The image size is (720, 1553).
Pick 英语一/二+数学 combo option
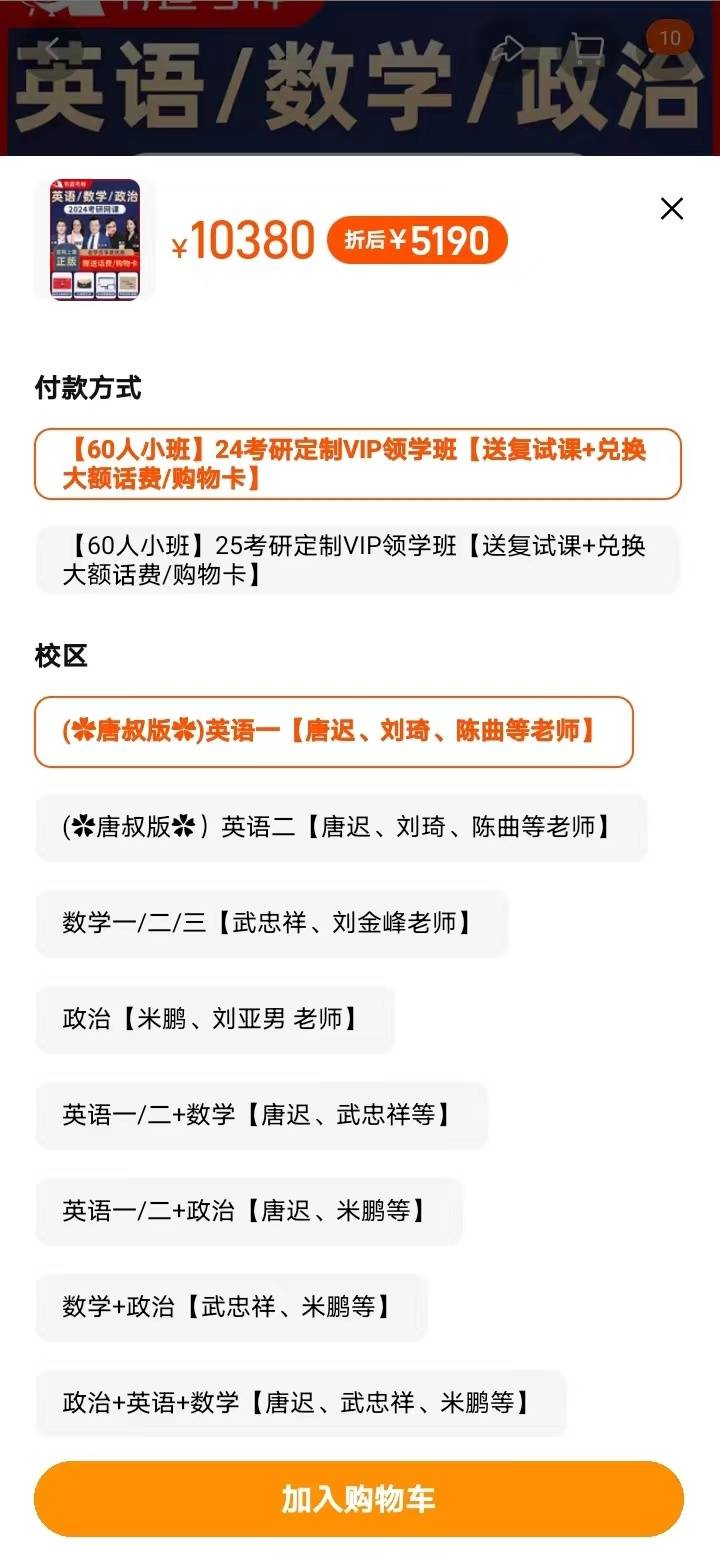point(261,1115)
